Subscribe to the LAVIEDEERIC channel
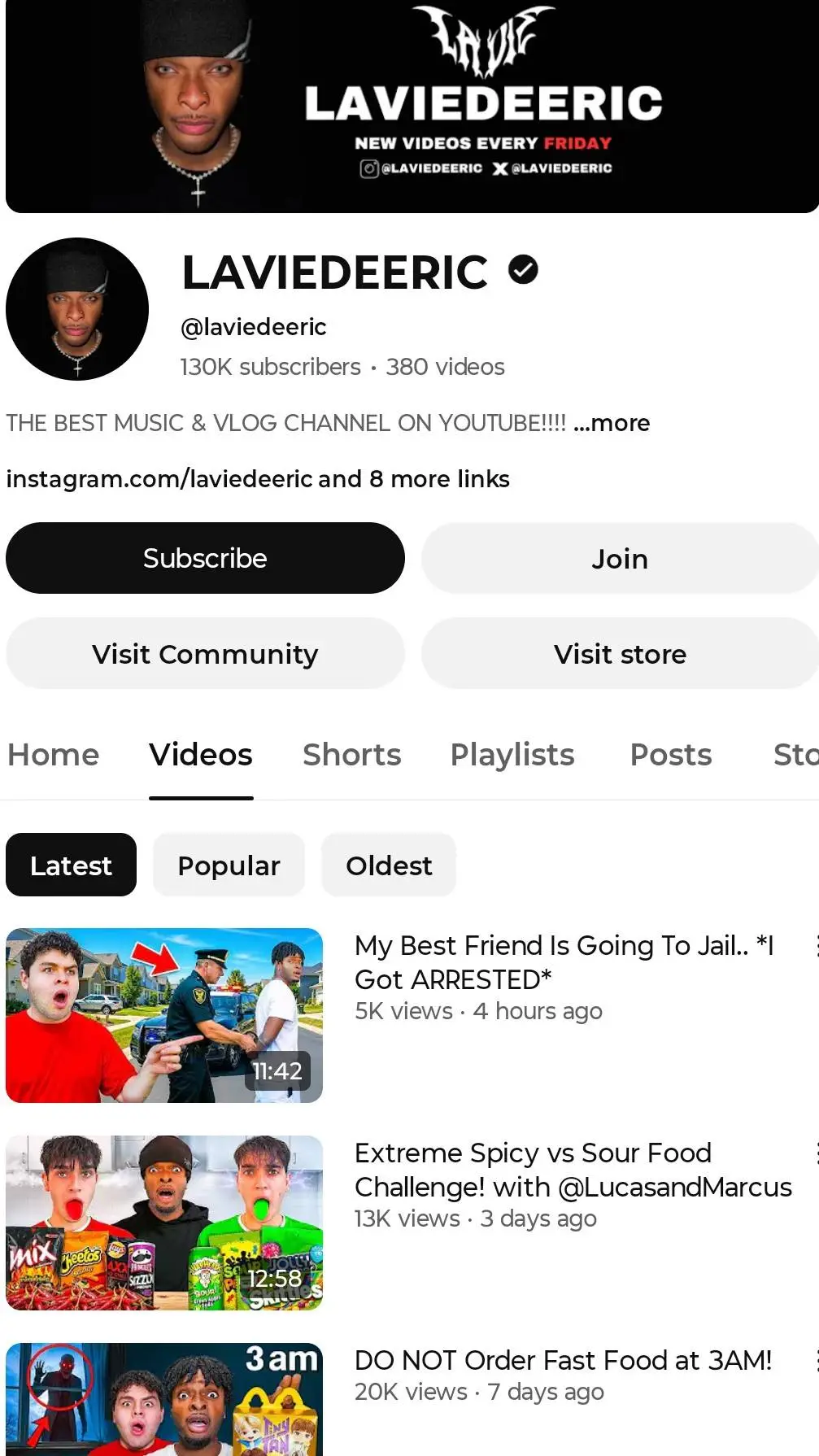 205,558
